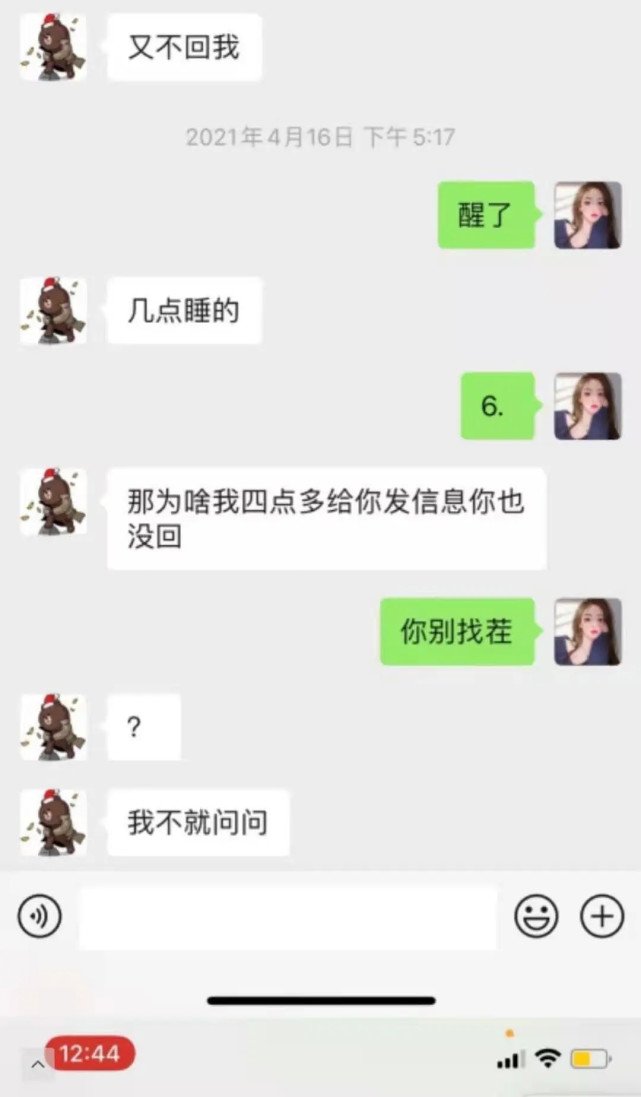The image size is (641, 1097).
Task: Switch to voice message input
Action: (x=40, y=916)
